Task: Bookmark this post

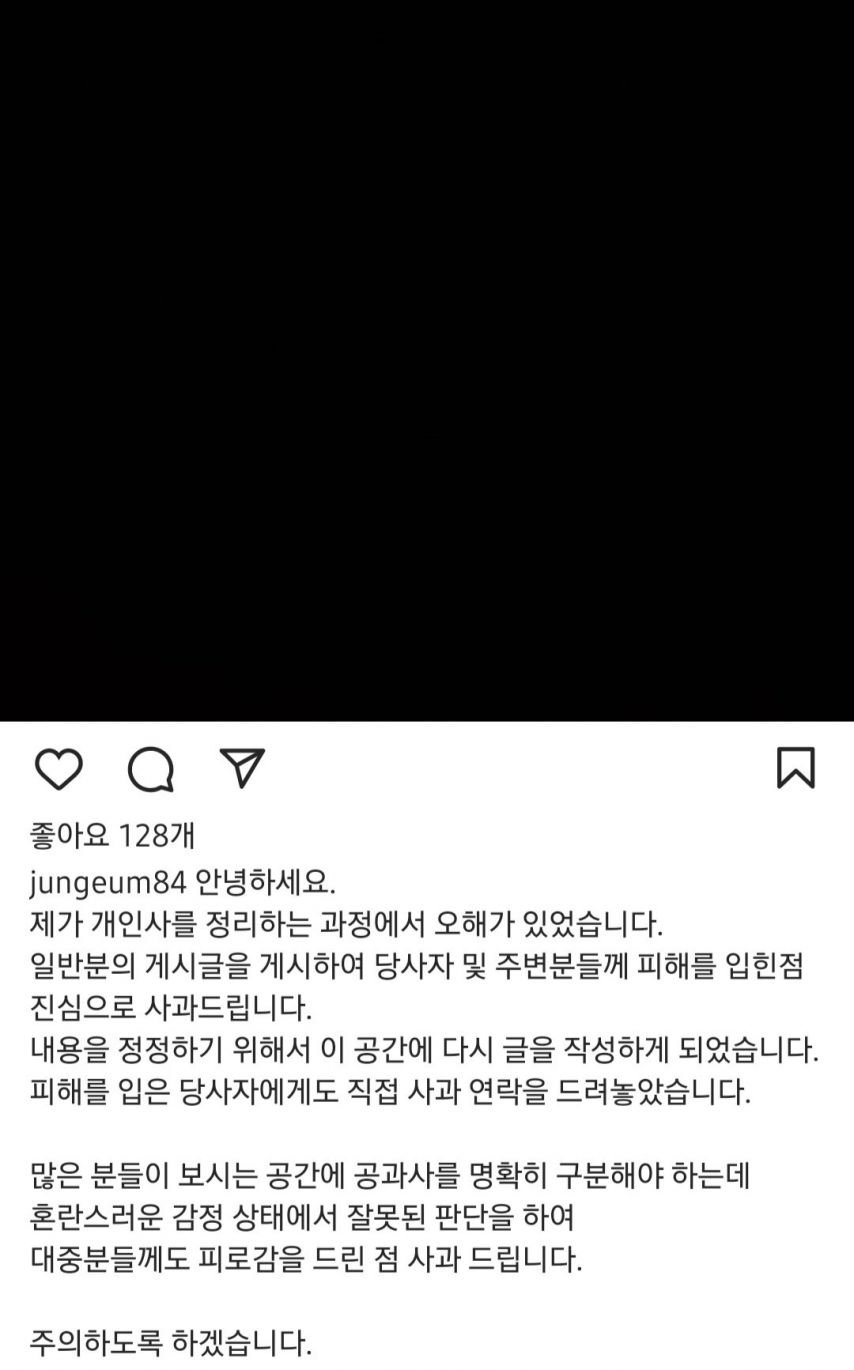Action: pos(796,768)
